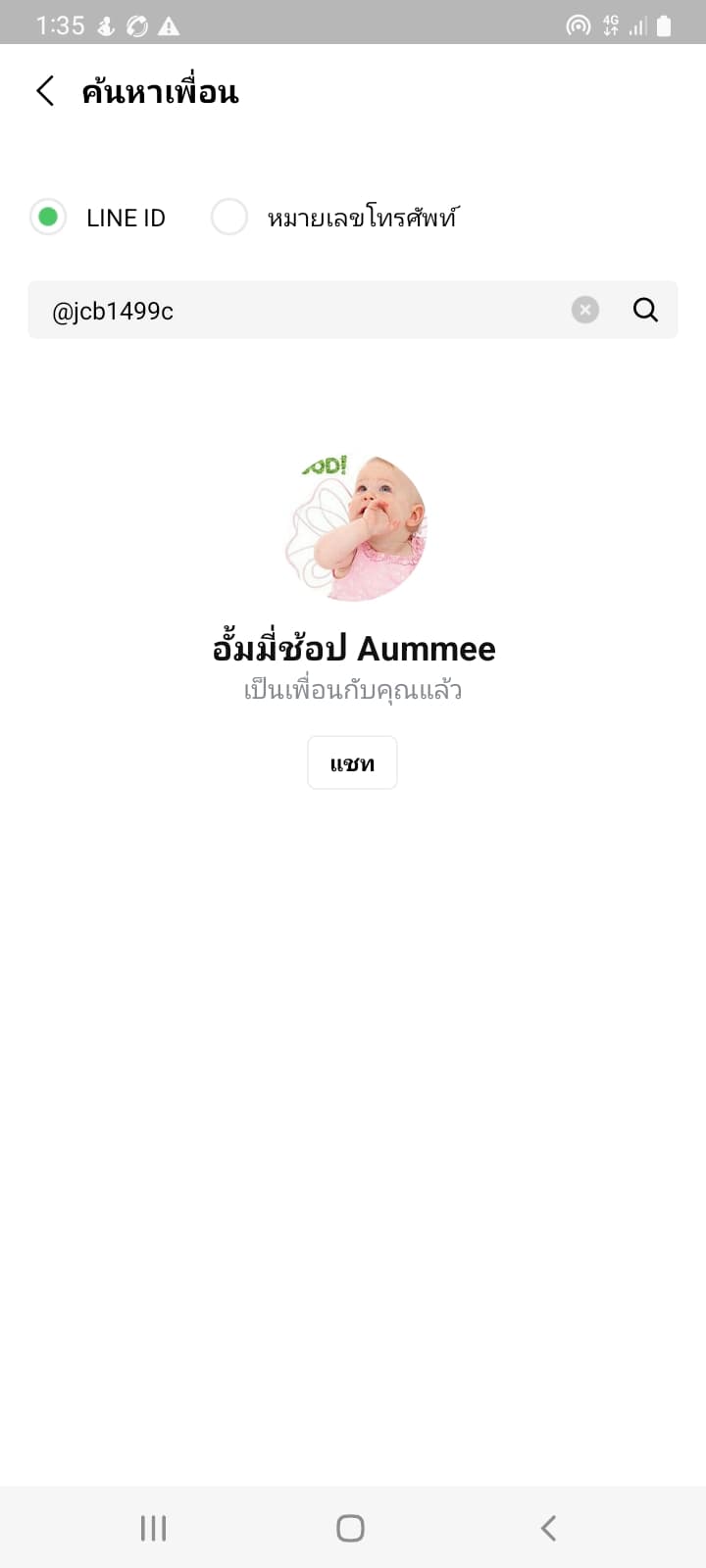
Task: Run the search with the magnifier icon
Action: click(645, 311)
